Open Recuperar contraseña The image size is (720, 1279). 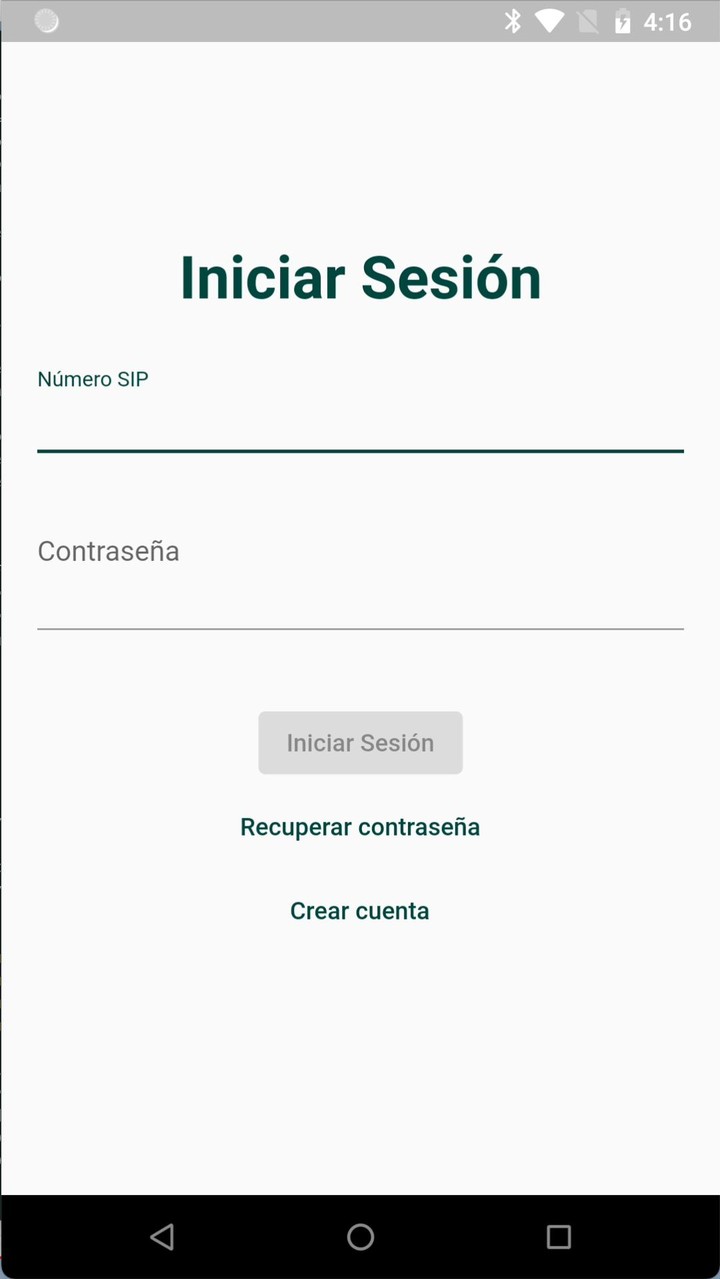click(360, 826)
